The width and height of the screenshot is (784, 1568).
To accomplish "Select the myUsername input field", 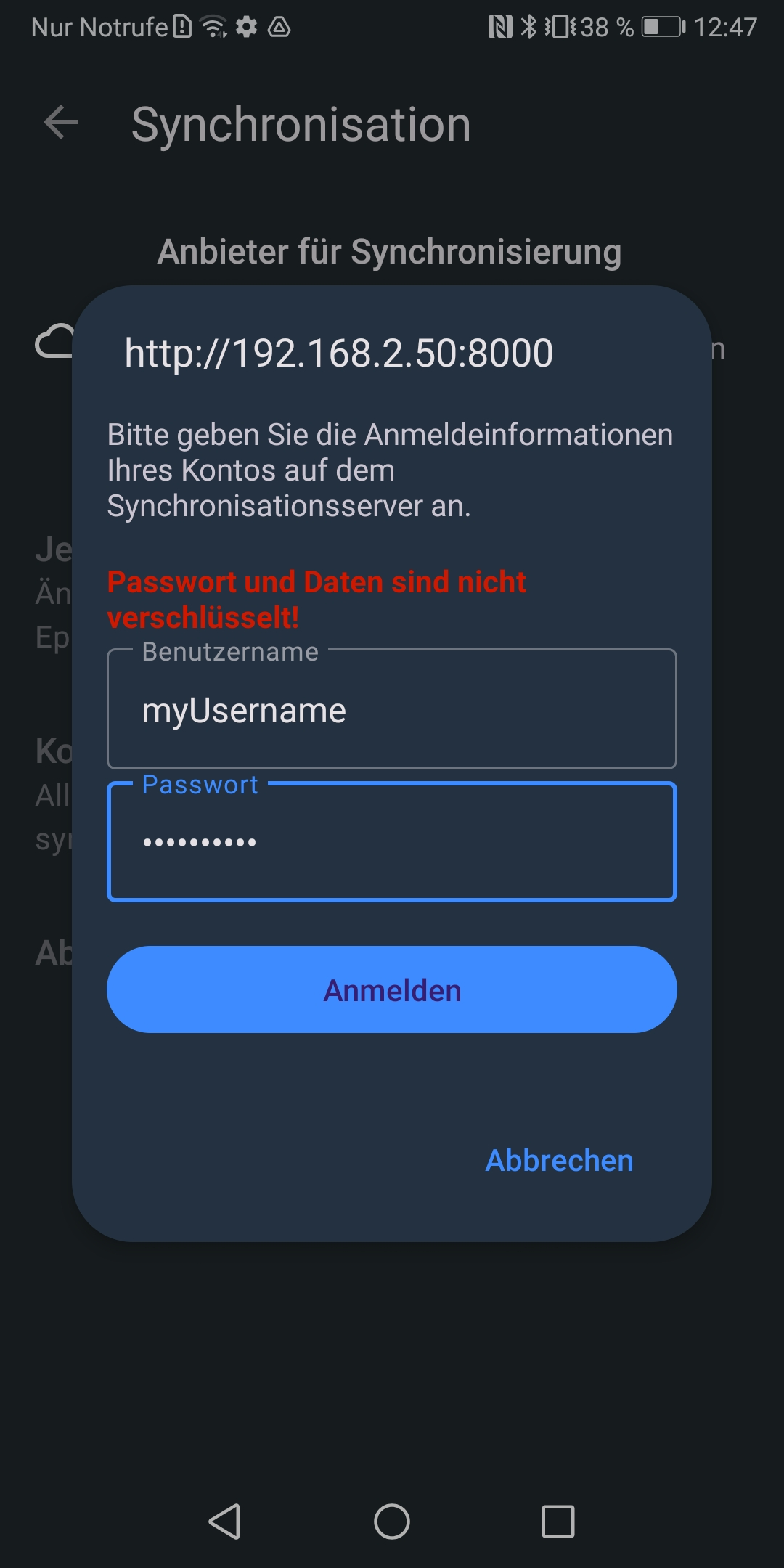I will click(x=392, y=710).
